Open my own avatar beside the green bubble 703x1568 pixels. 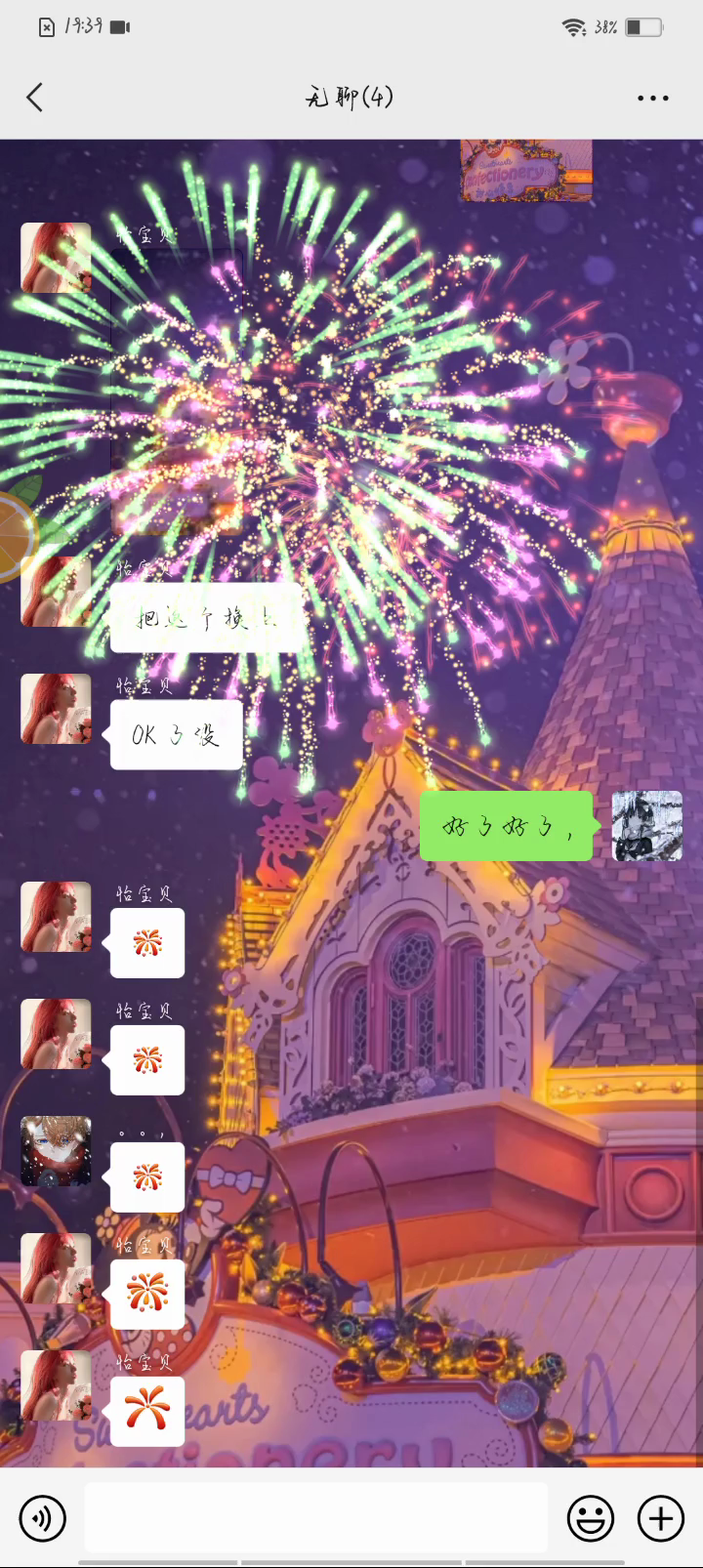[646, 826]
